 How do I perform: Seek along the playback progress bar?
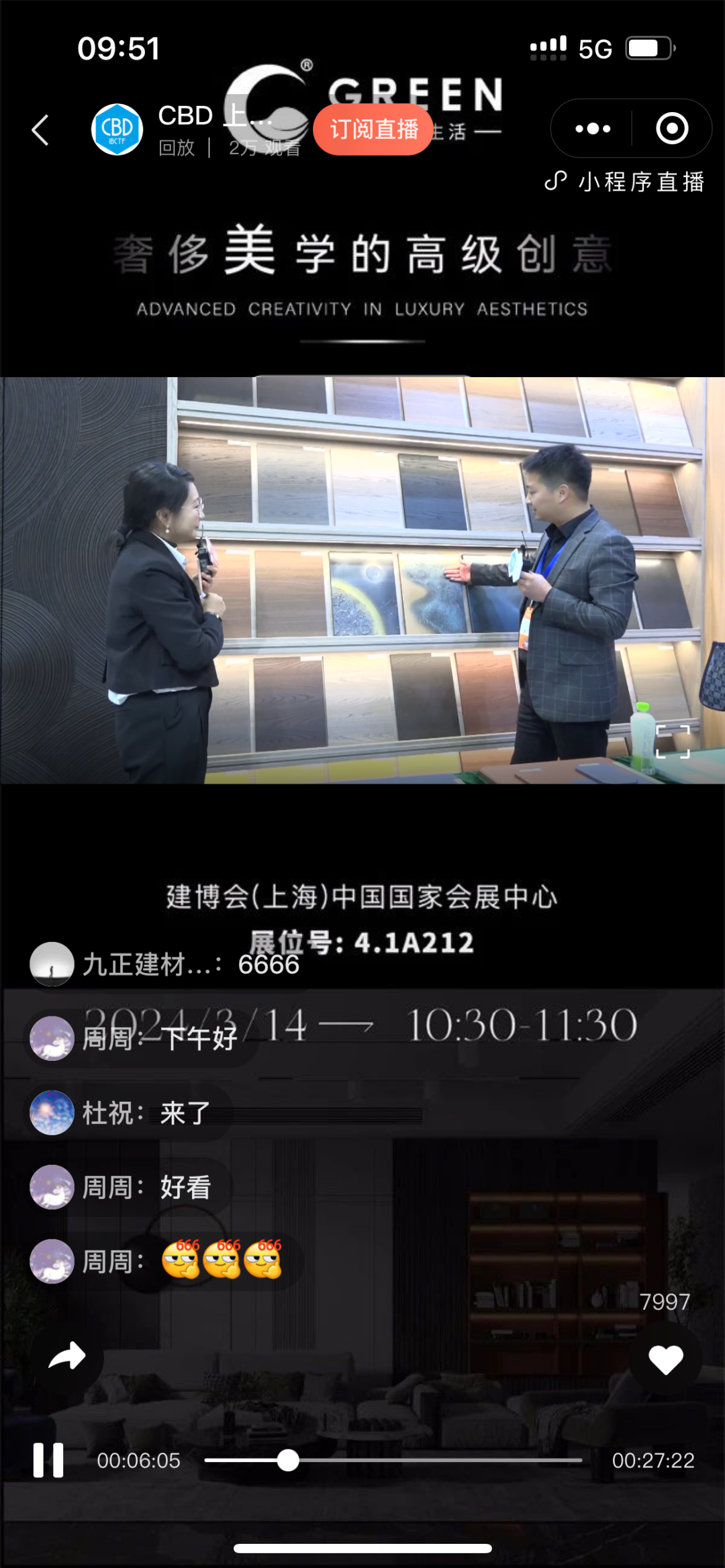pos(393,1460)
